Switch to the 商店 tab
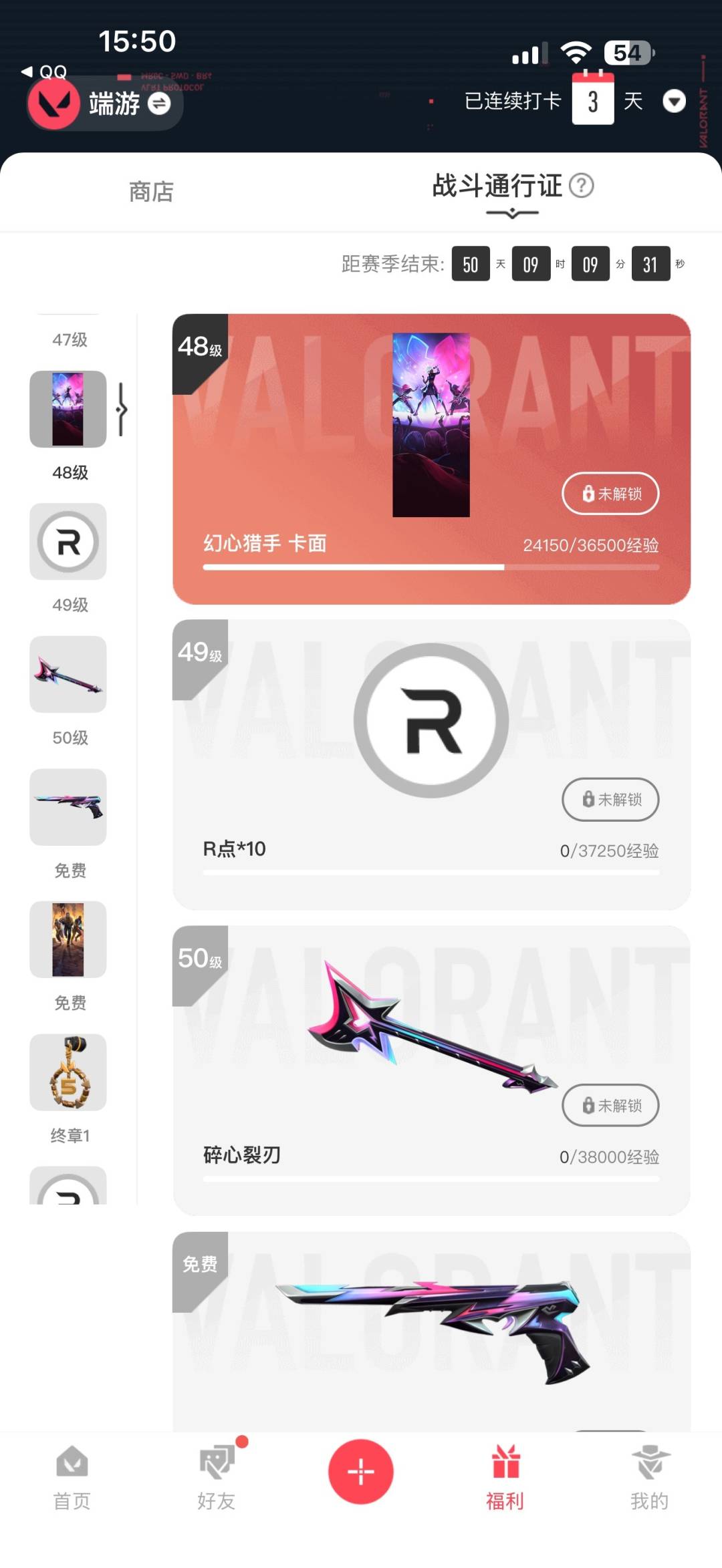The image size is (722, 1568). tap(152, 192)
